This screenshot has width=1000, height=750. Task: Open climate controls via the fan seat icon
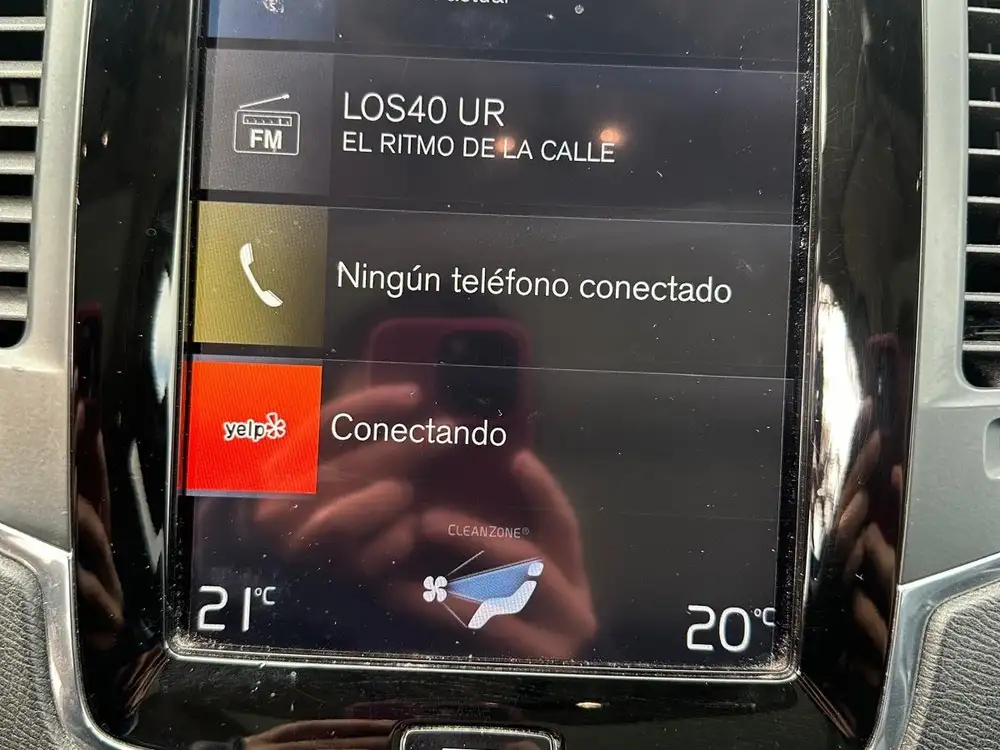(483, 590)
